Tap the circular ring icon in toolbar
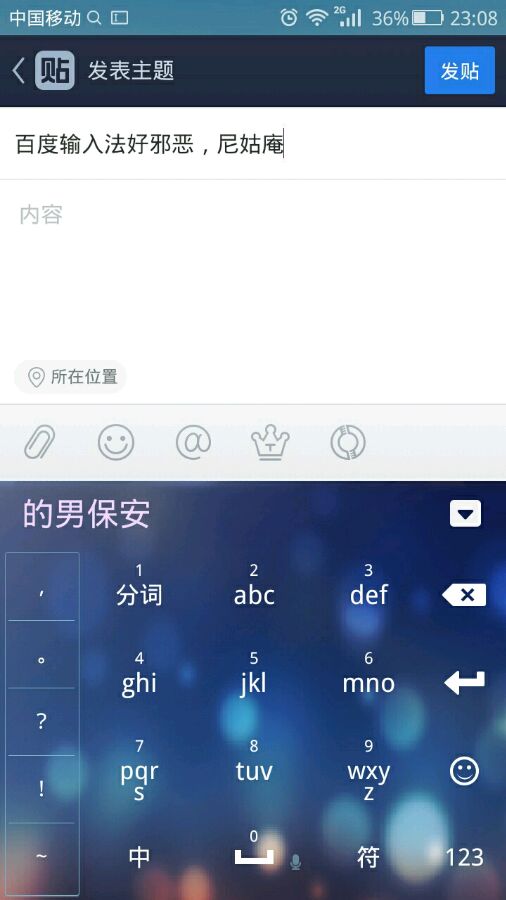Image resolution: width=506 pixels, height=900 pixels. (348, 443)
